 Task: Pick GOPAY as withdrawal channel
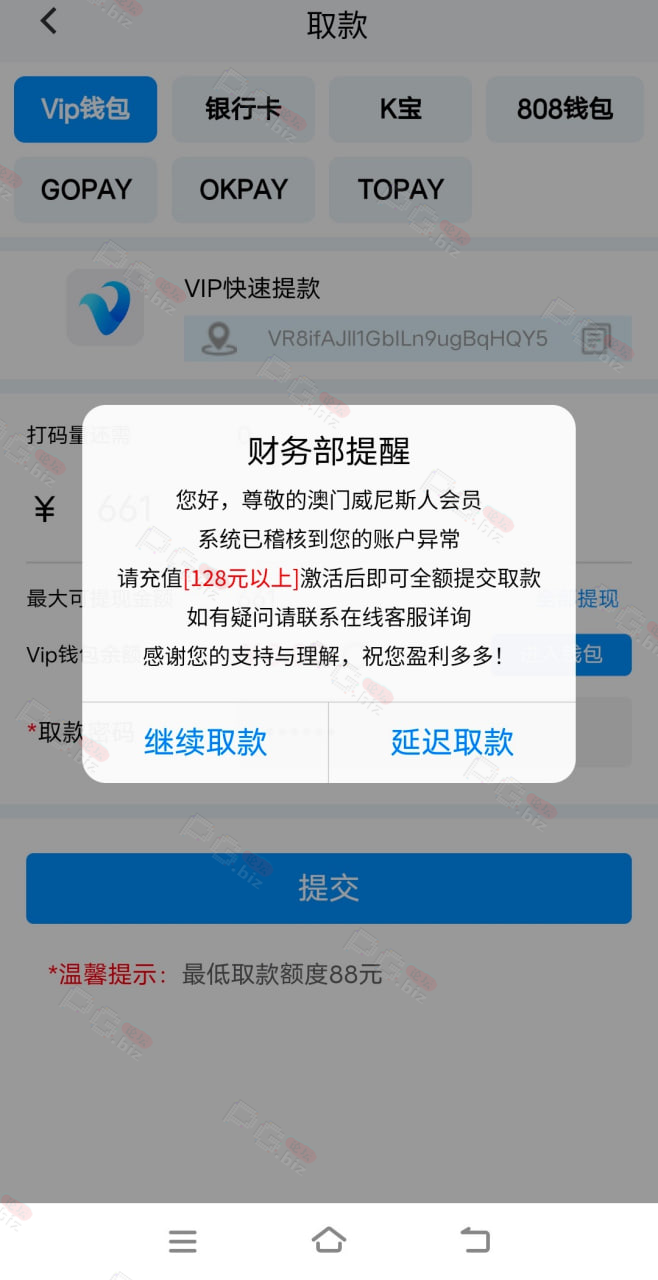pos(86,189)
